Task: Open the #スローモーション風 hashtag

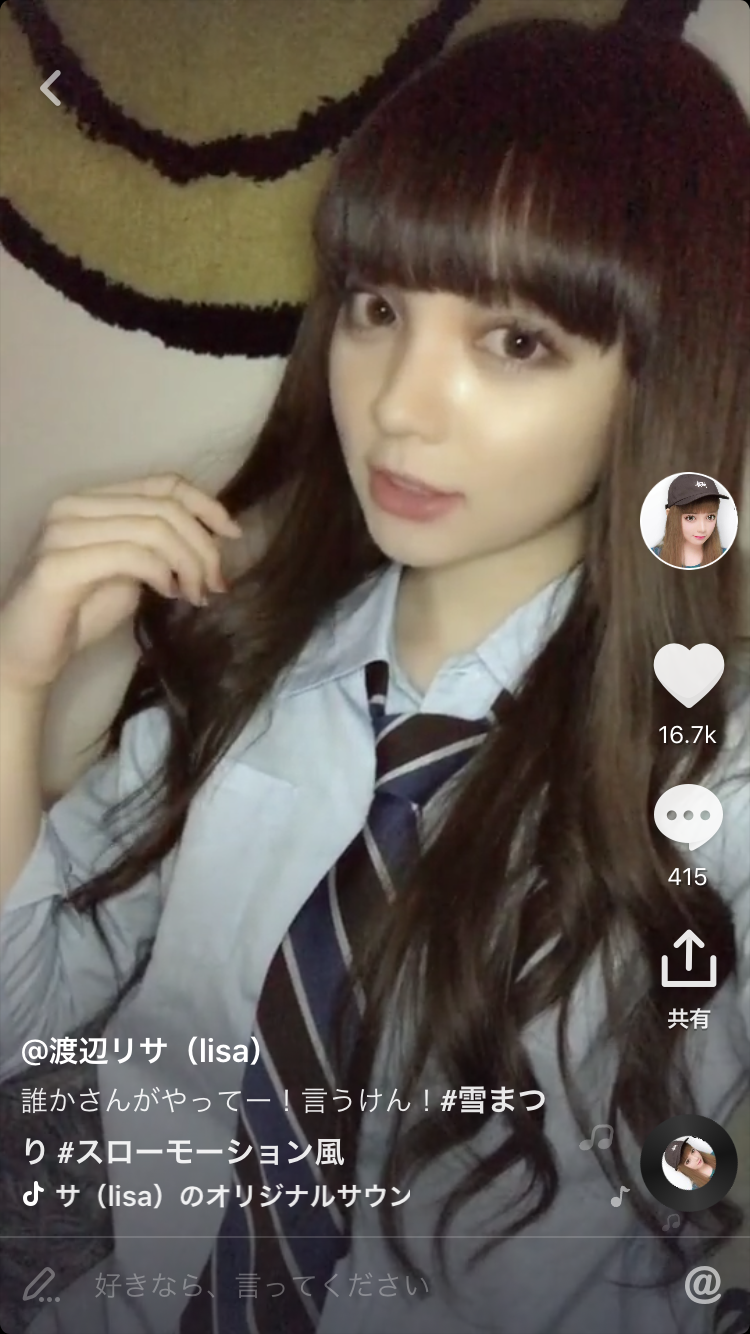Action: click(x=201, y=1152)
